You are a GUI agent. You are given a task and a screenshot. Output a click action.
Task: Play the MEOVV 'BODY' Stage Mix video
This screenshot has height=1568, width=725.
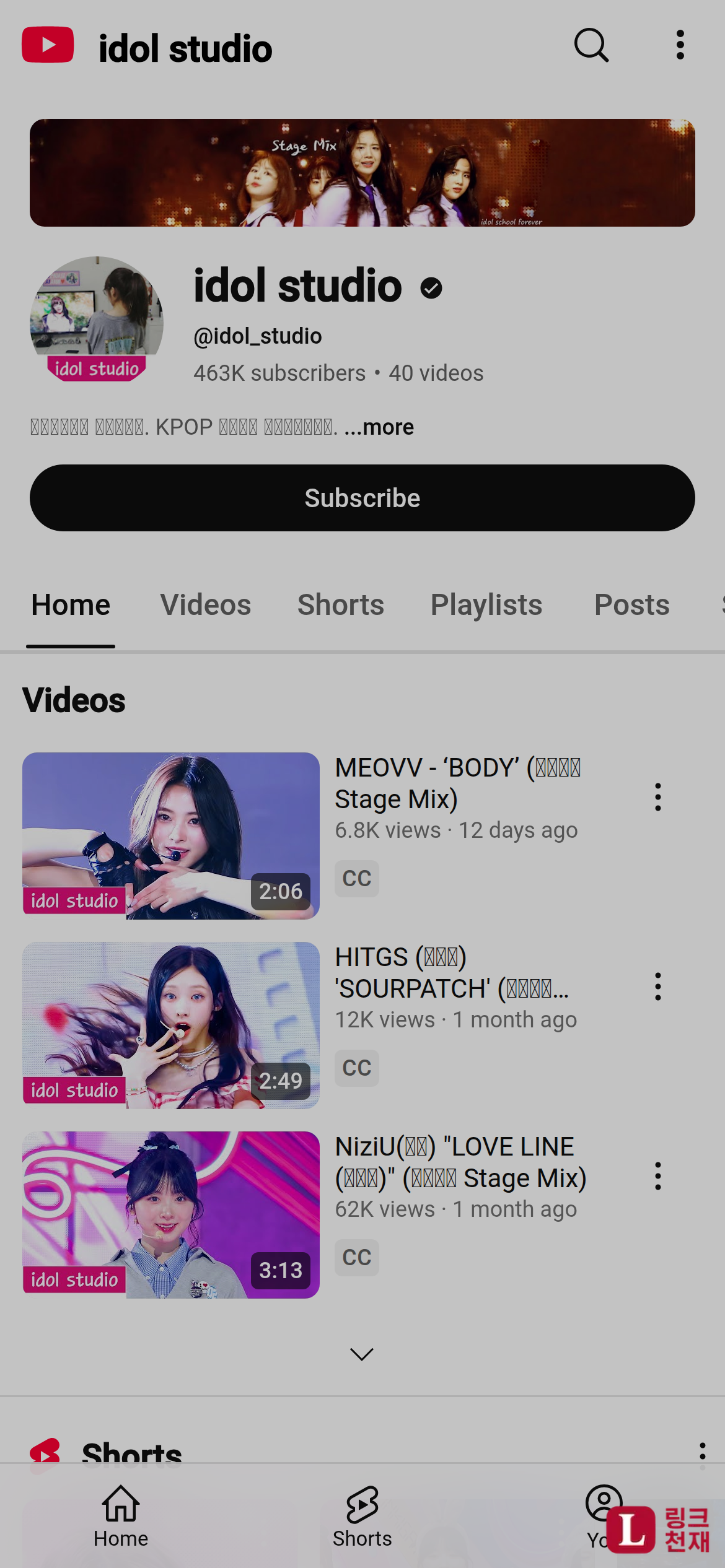[171, 835]
